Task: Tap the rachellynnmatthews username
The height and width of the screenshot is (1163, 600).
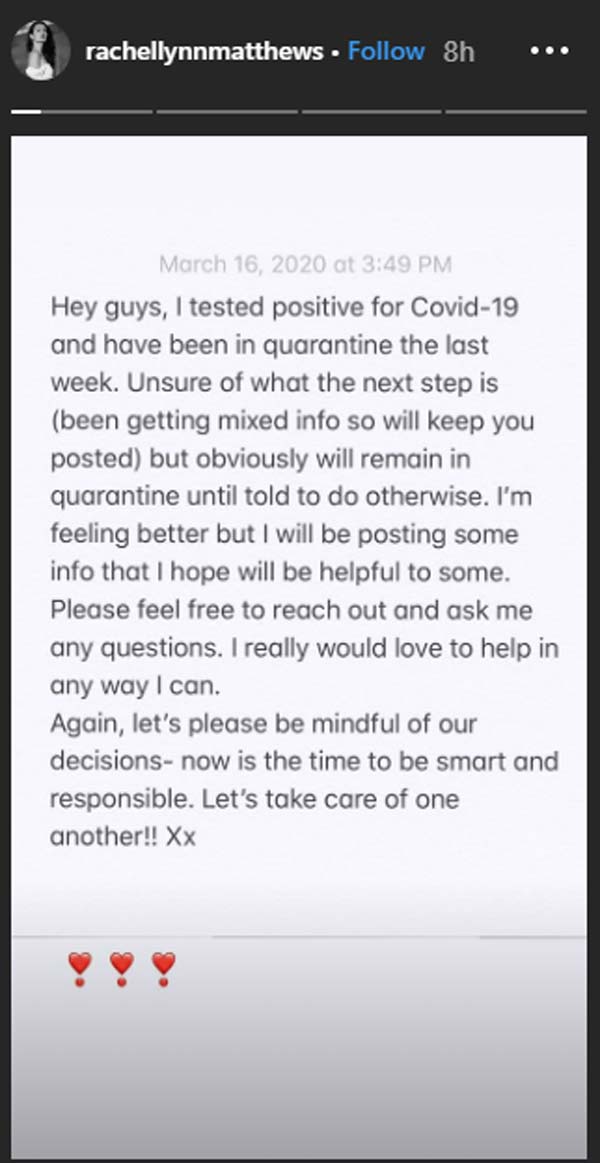Action: (204, 51)
